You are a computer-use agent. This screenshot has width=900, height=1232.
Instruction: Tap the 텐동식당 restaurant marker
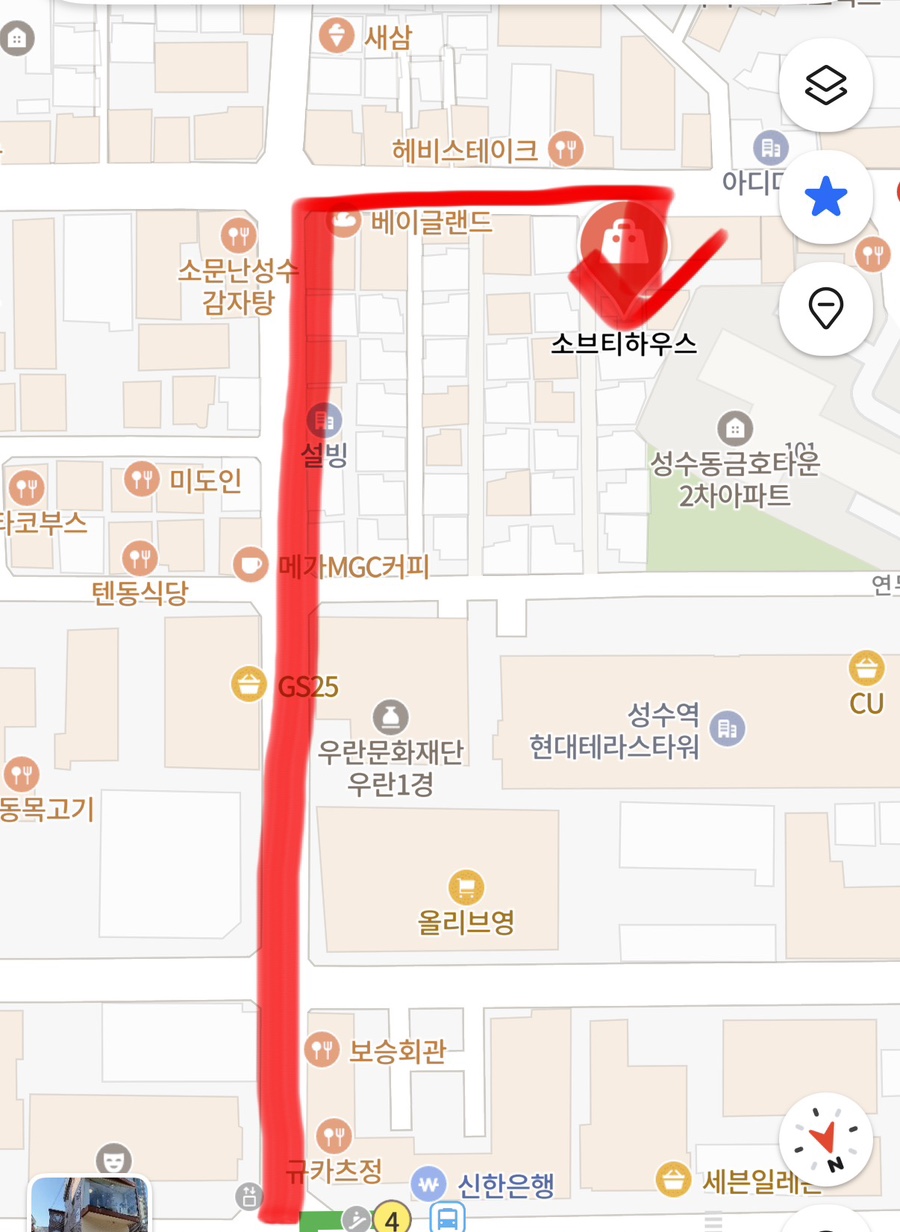click(138, 557)
